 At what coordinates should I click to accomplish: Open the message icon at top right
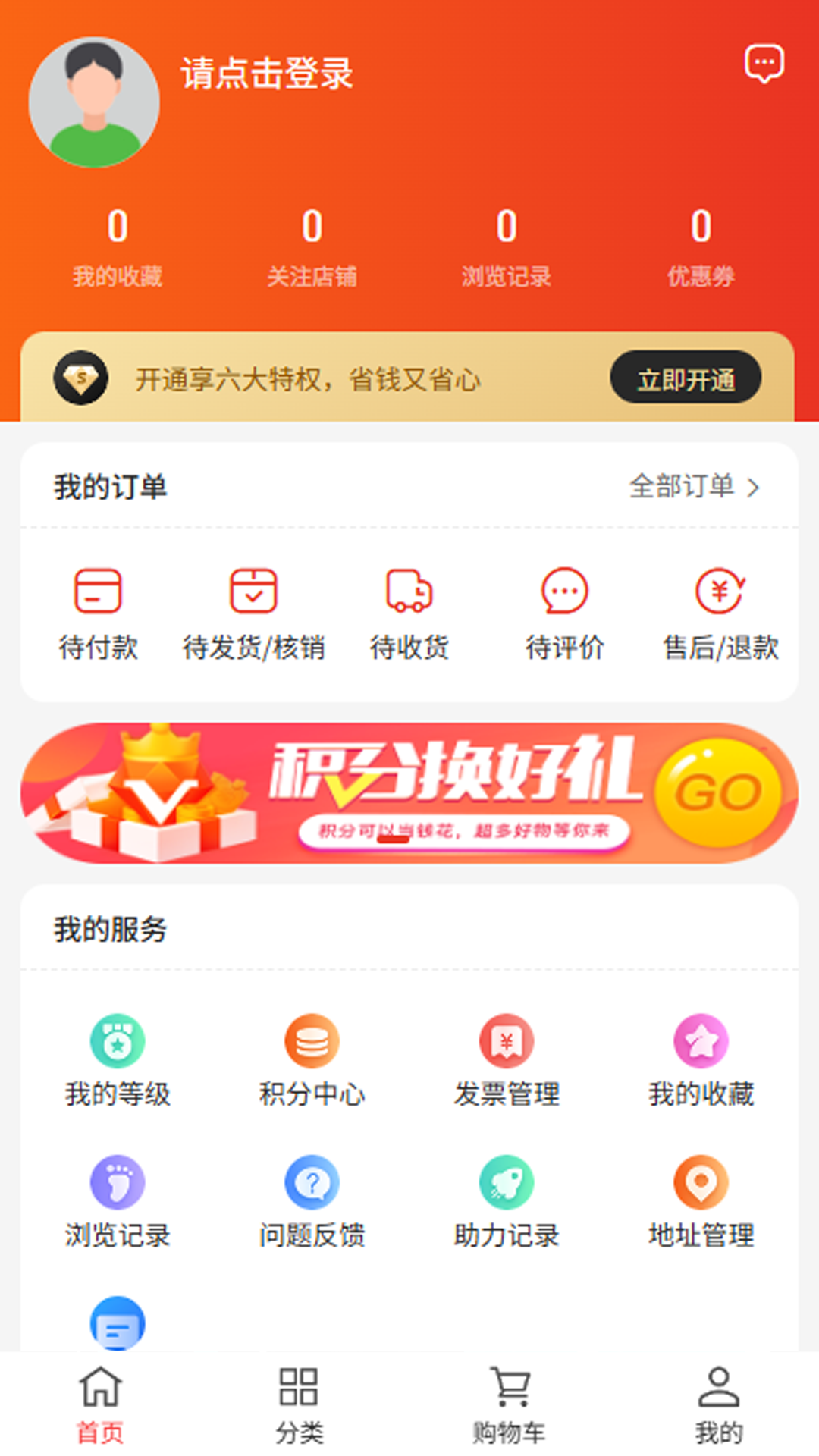pos(764,64)
